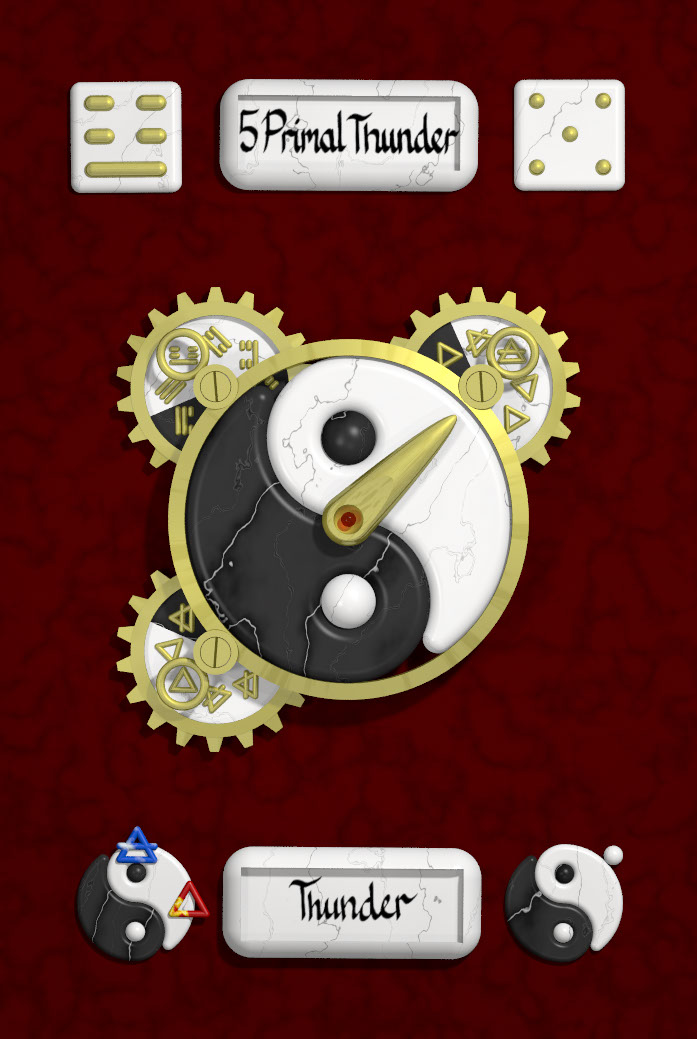
Task: Open the Thunder plate
Action: click(350, 903)
